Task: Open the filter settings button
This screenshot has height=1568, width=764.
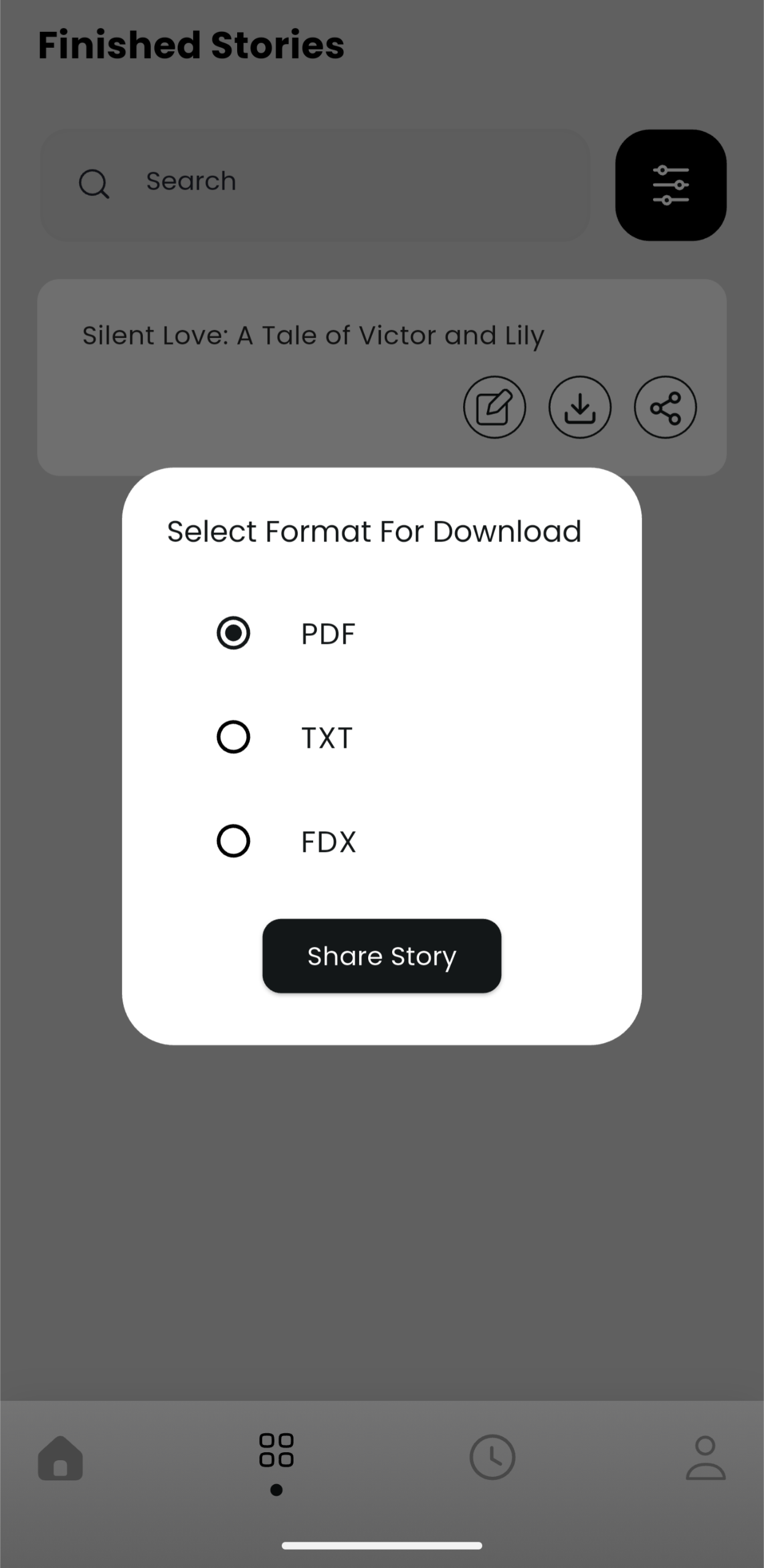Action: pyautogui.click(x=671, y=185)
